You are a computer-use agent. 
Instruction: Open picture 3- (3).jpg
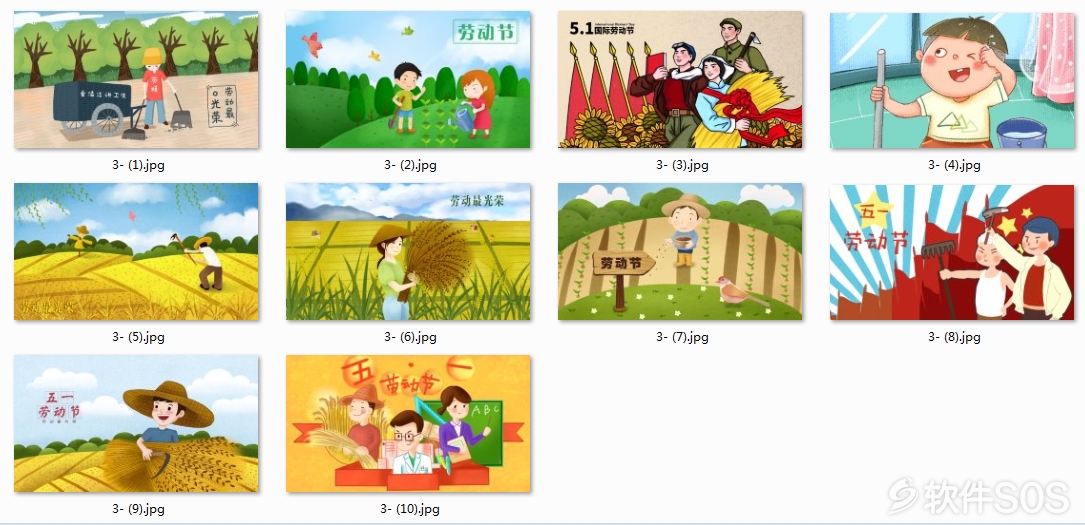680,80
